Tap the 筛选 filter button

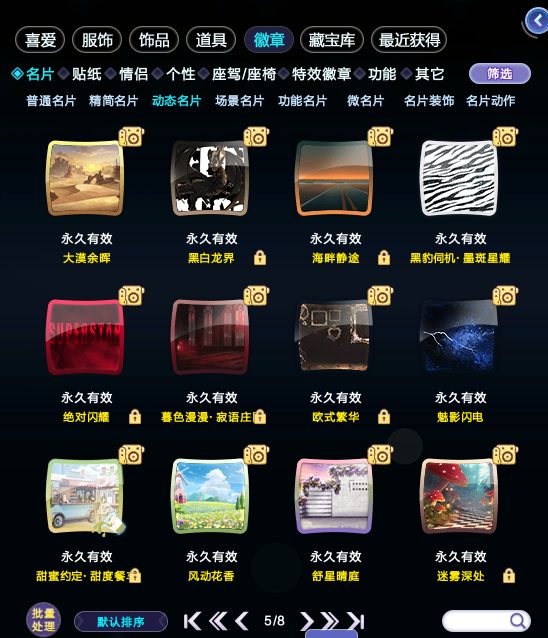[500, 74]
